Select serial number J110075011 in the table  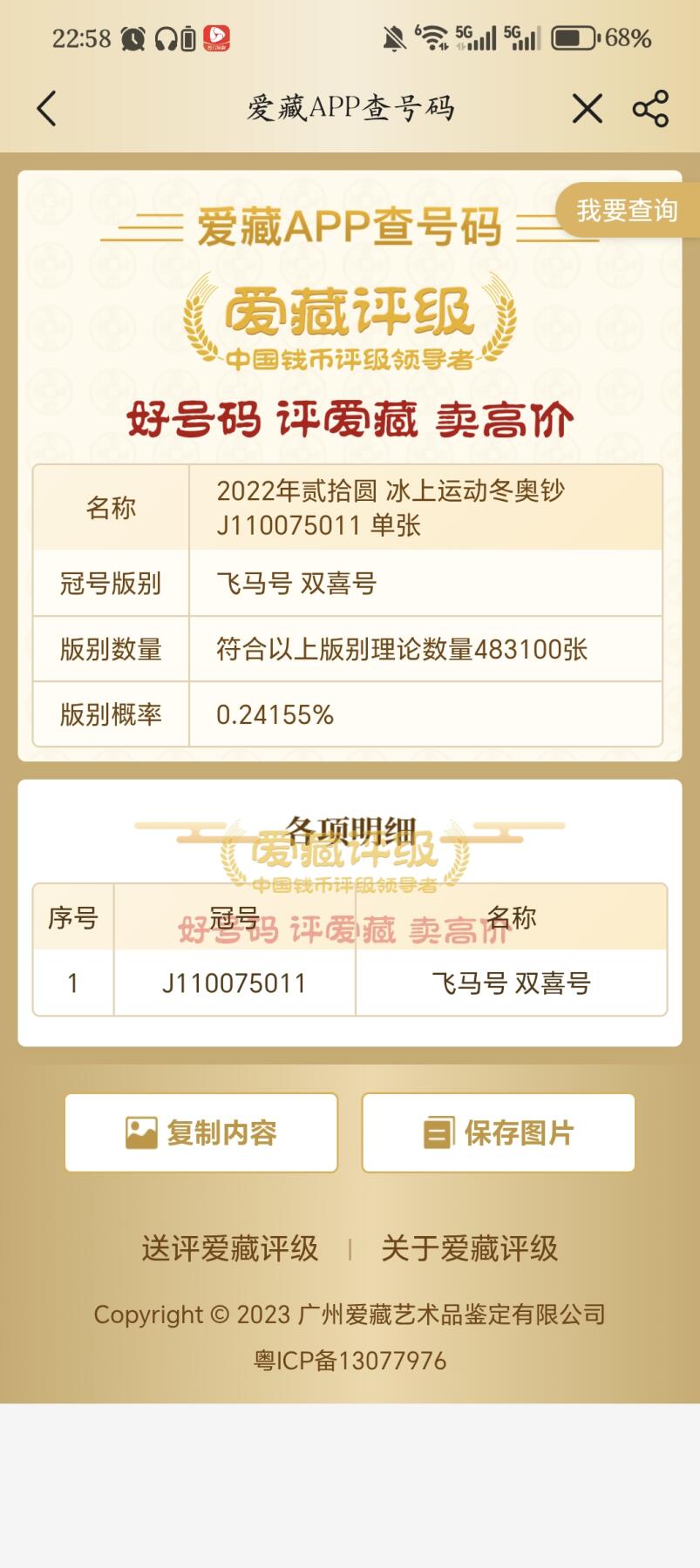pyautogui.click(x=233, y=983)
